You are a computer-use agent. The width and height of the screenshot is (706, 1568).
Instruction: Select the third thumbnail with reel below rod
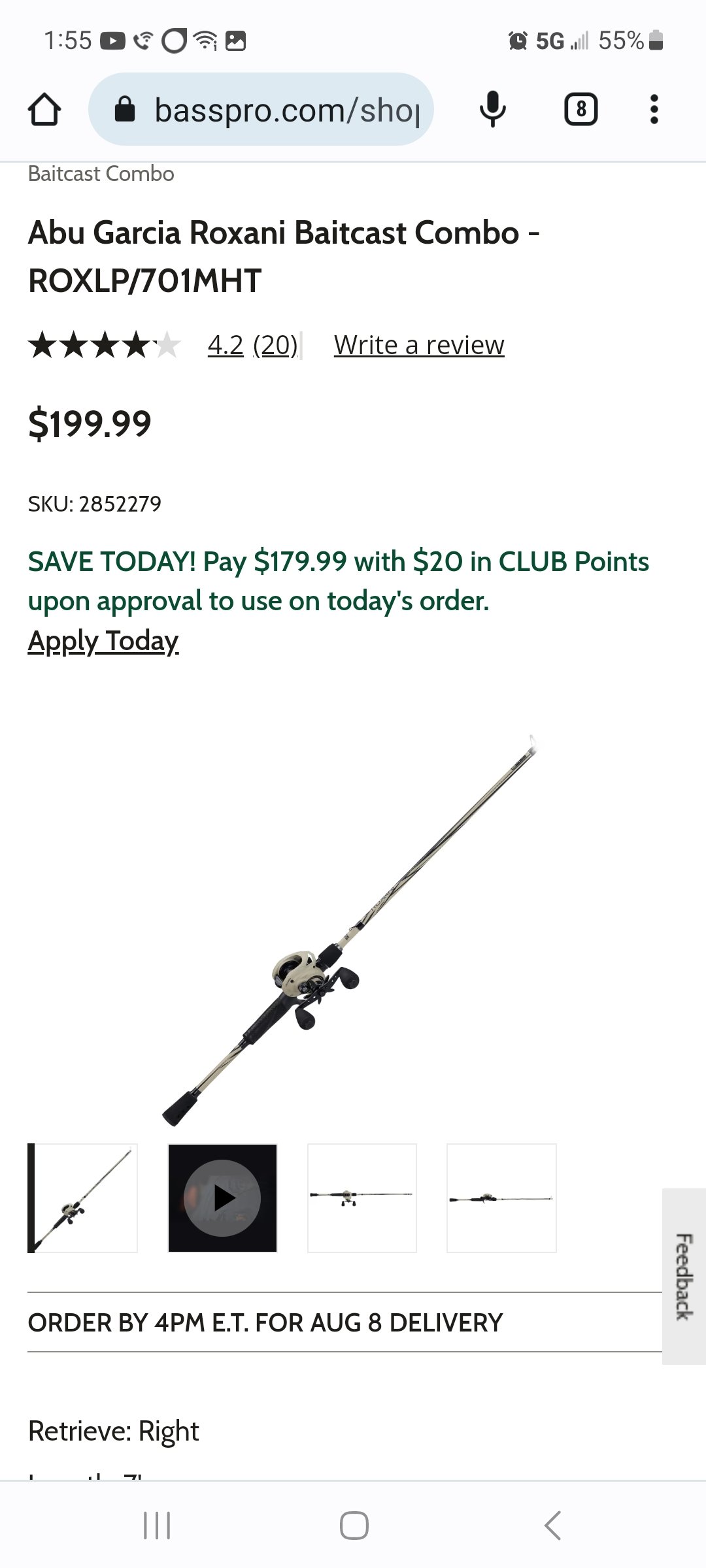coord(362,1198)
